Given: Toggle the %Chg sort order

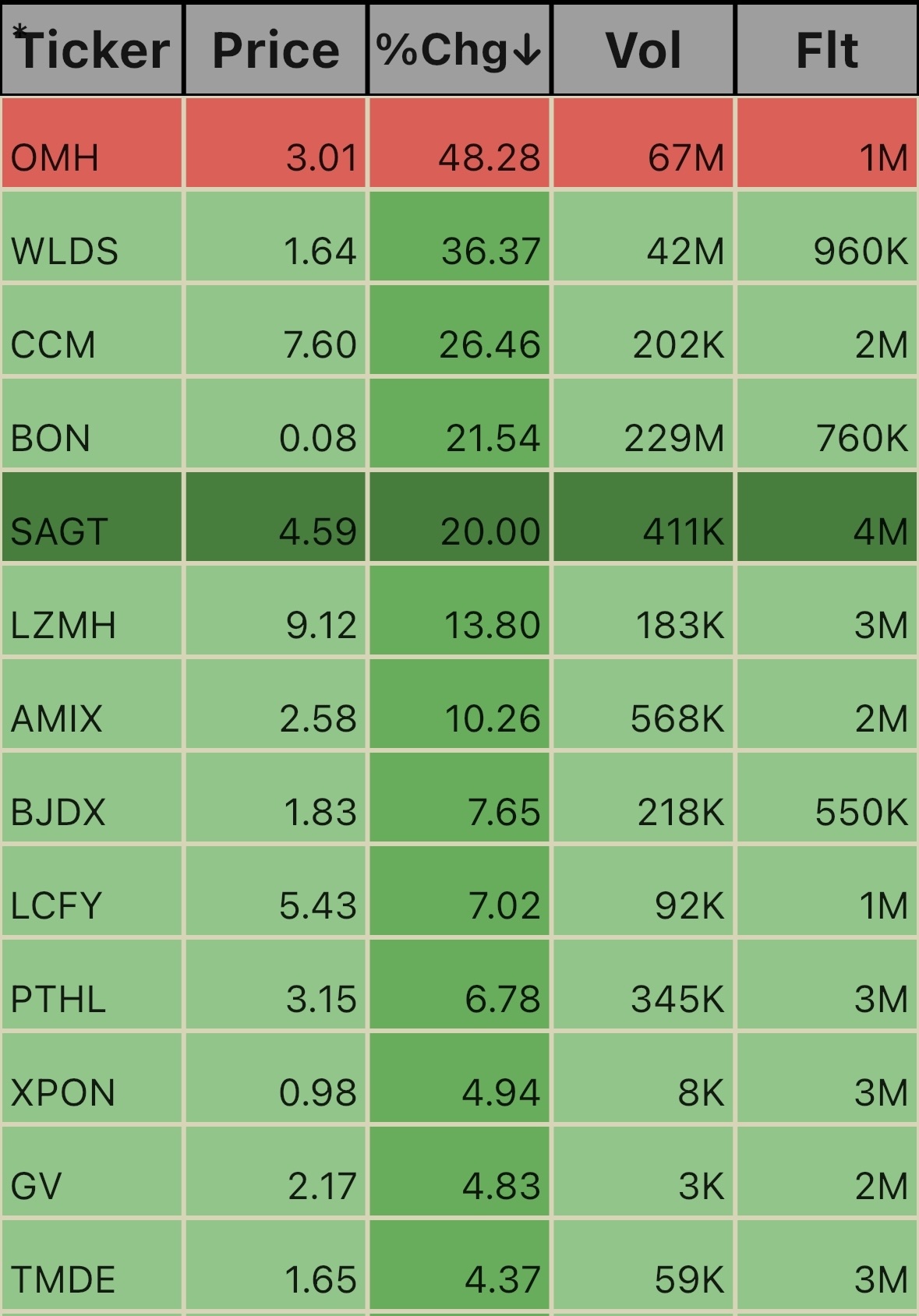Looking at the screenshot, I should coord(459,50).
